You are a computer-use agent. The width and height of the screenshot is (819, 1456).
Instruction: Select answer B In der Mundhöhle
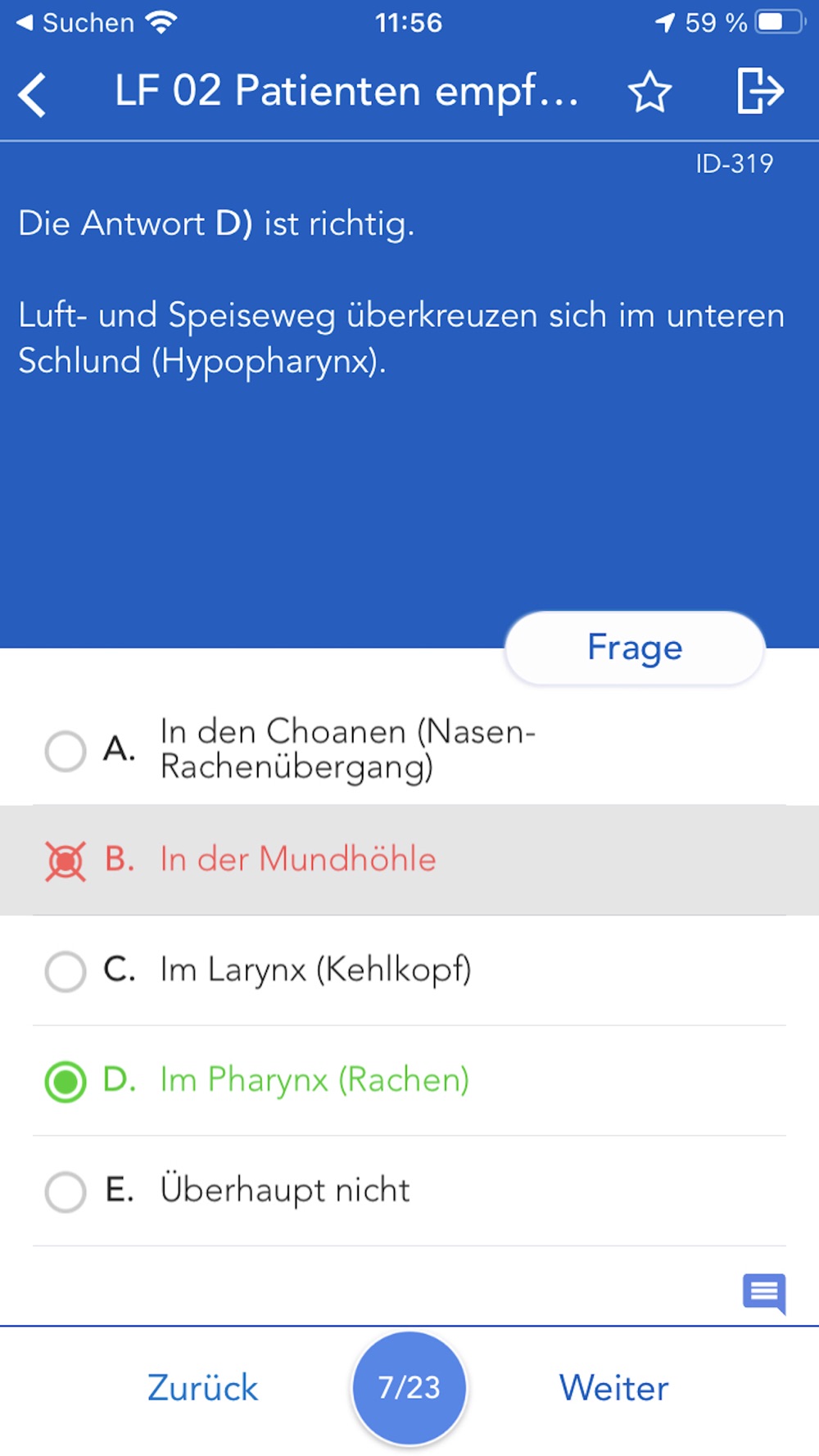point(409,860)
